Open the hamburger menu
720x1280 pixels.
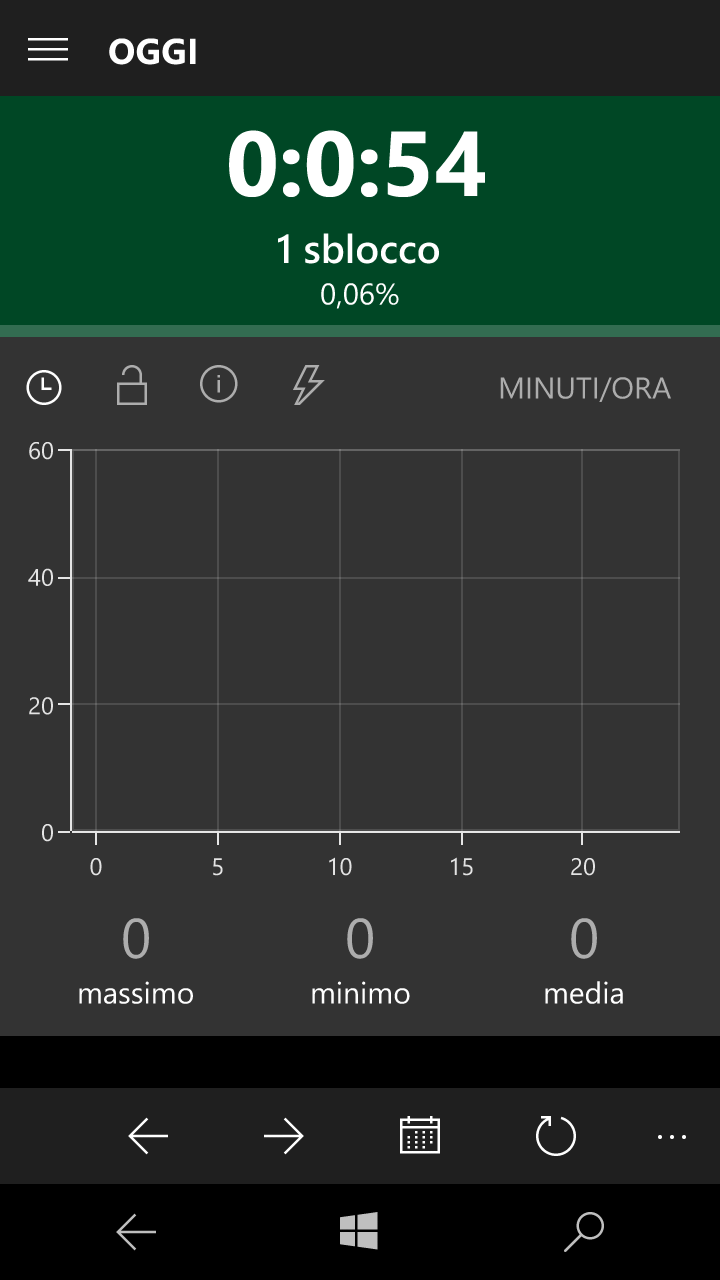tap(48, 50)
